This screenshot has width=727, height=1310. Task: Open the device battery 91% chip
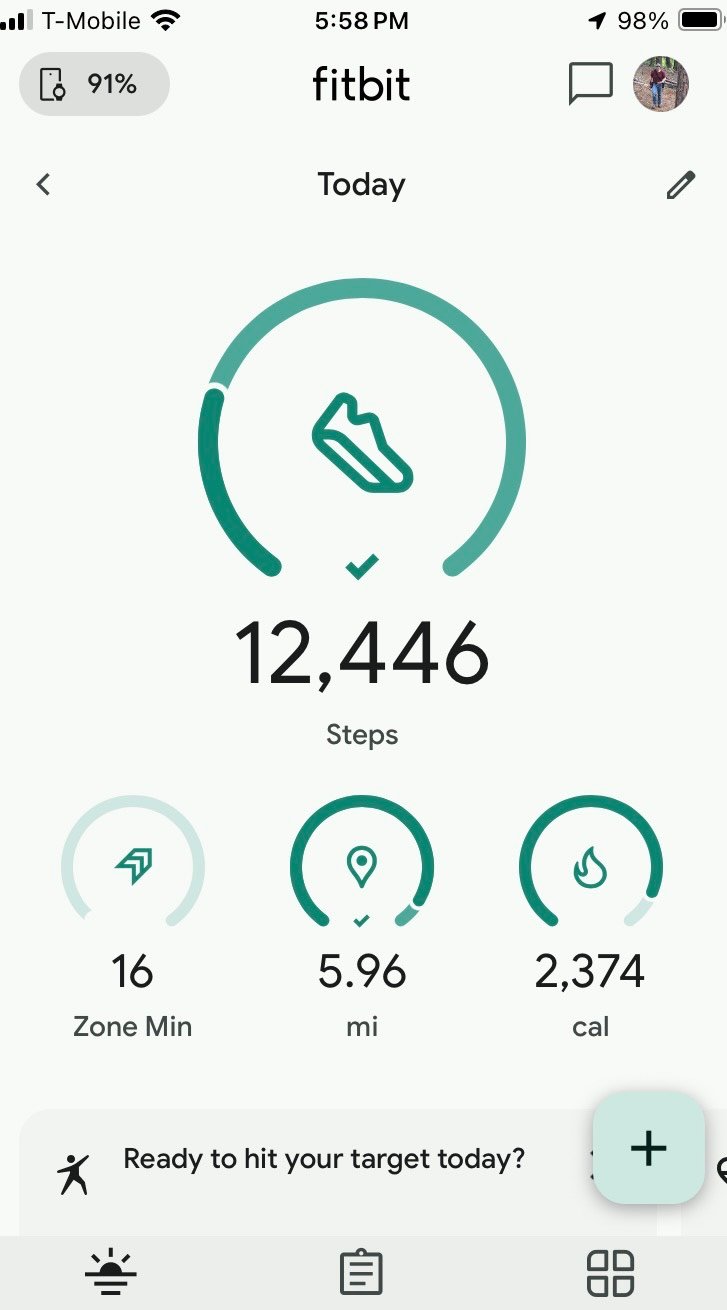point(94,84)
